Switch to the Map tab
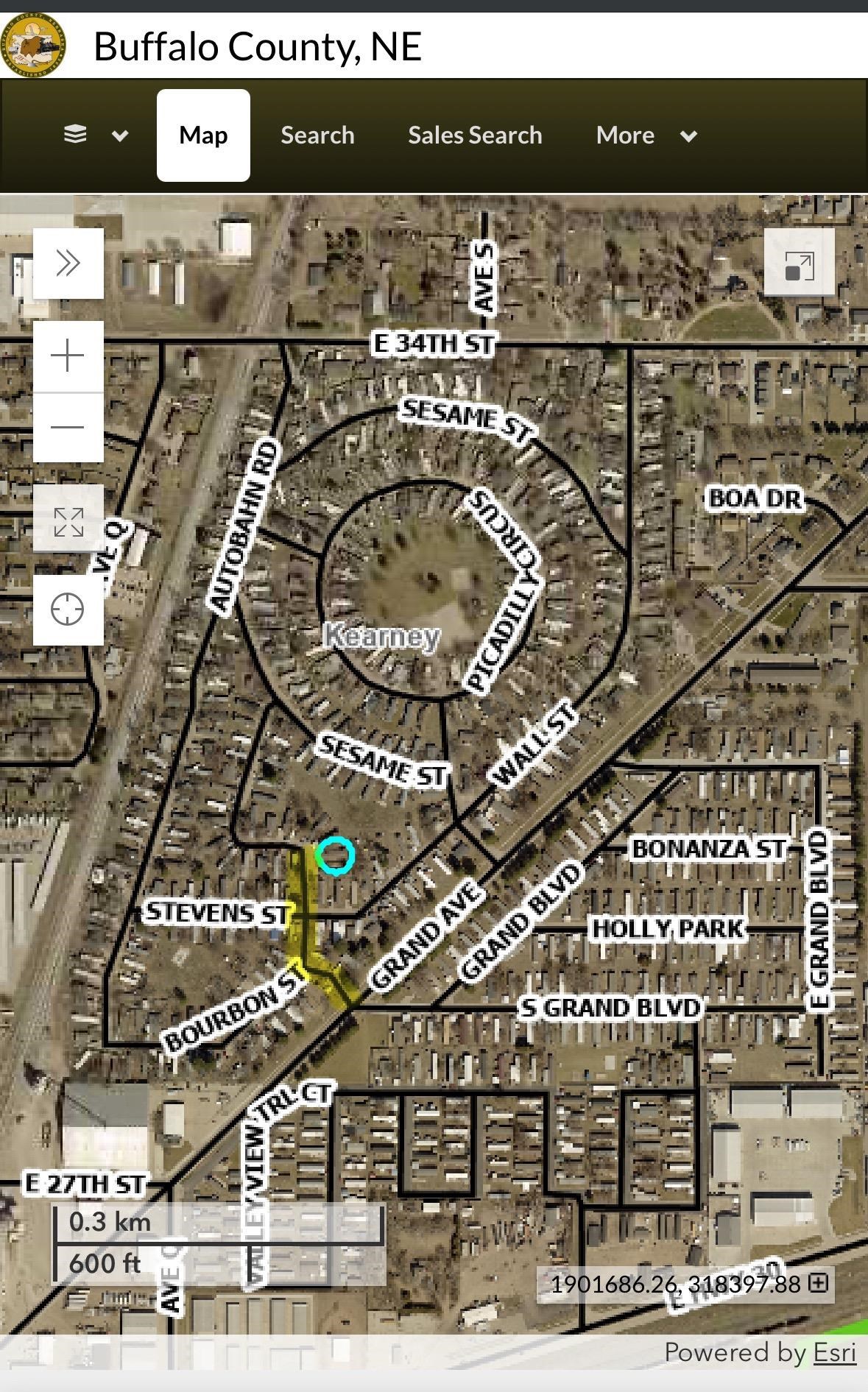This screenshot has width=868, height=1392. [x=203, y=135]
